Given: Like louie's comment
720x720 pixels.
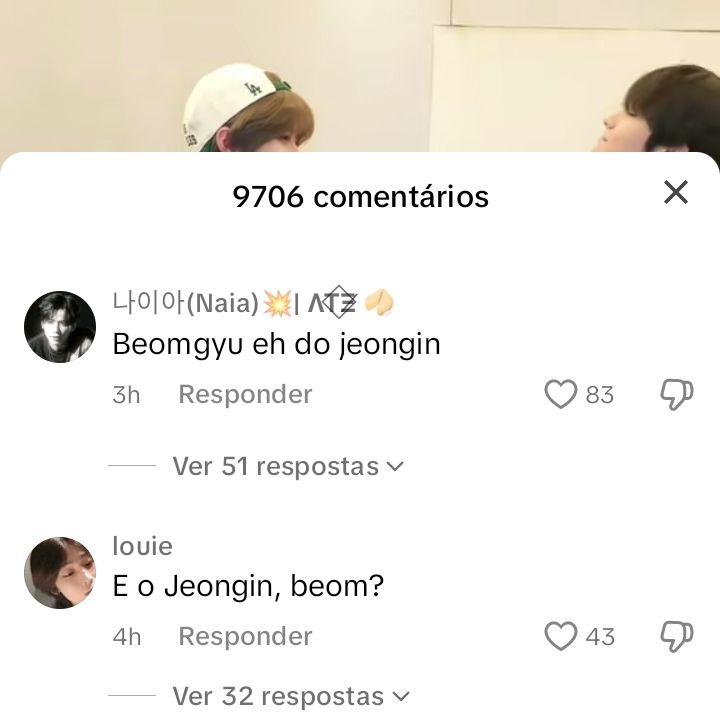Looking at the screenshot, I should click(x=561, y=636).
